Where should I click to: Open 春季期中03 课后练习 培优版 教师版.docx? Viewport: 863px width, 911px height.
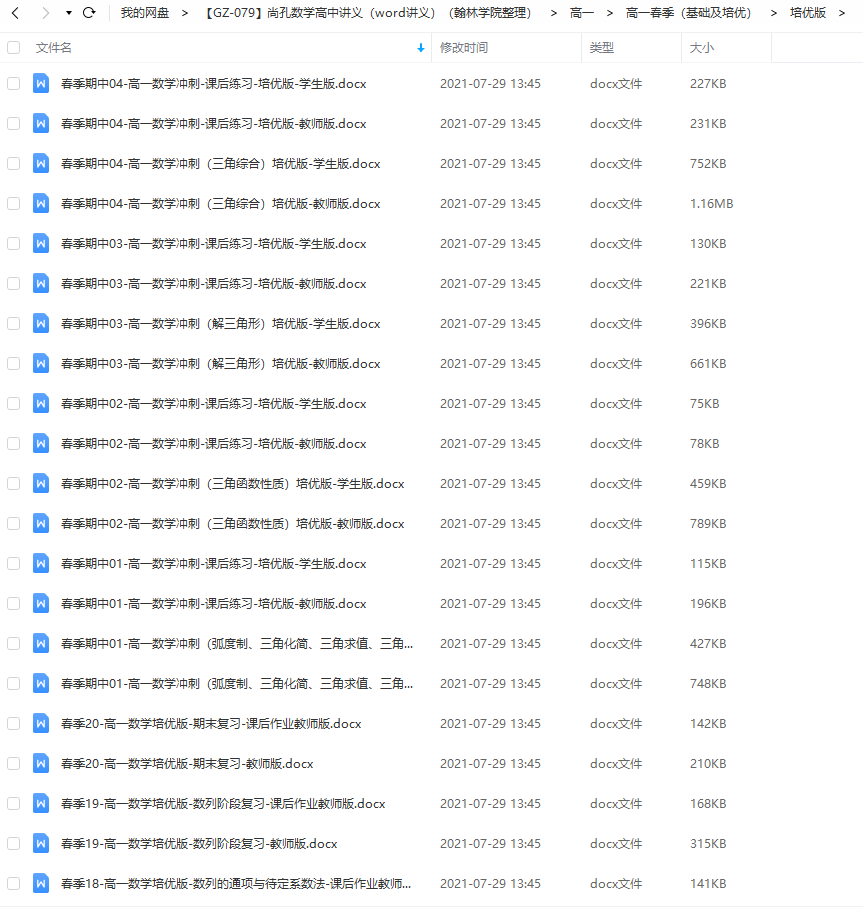[x=213, y=284]
